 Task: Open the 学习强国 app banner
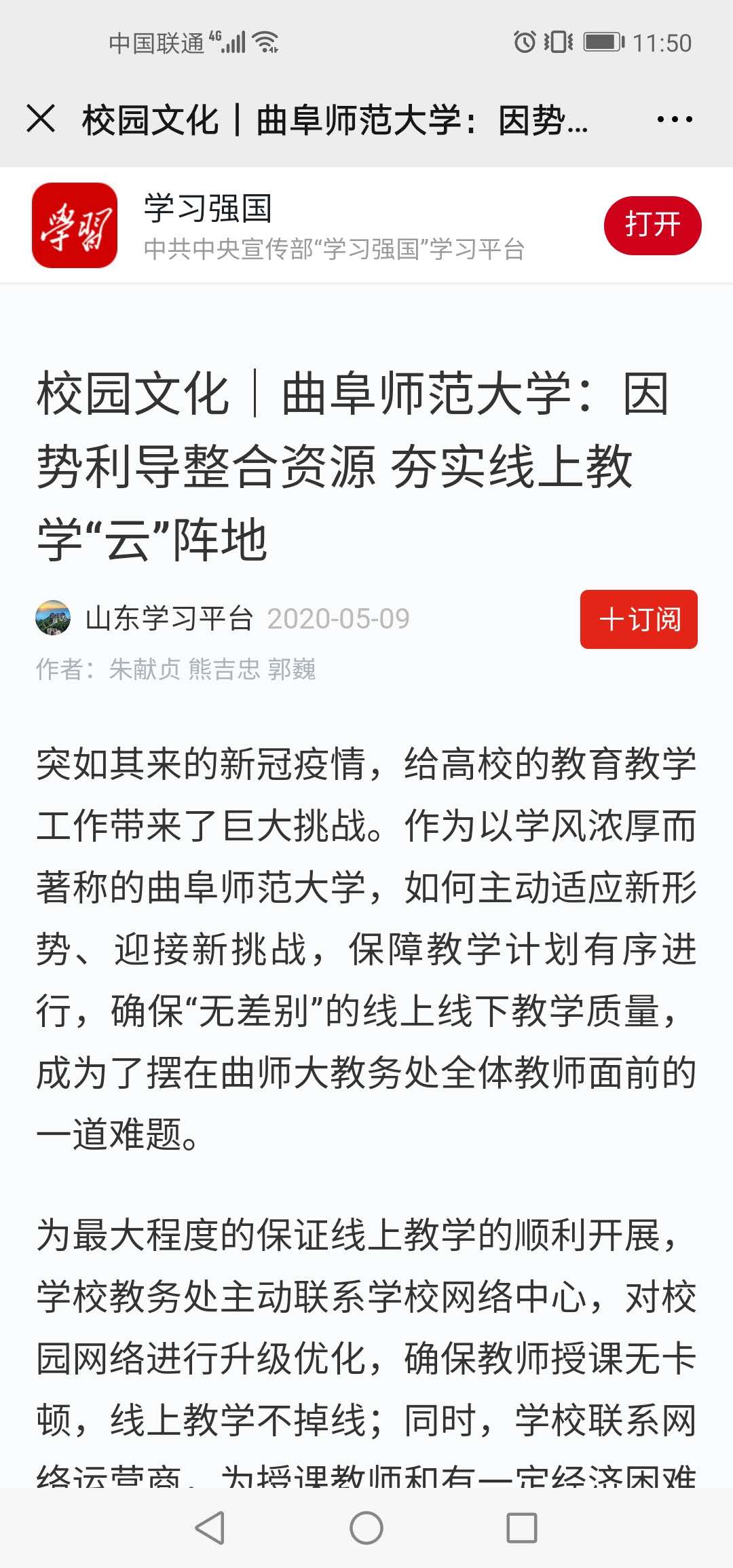[x=305, y=225]
